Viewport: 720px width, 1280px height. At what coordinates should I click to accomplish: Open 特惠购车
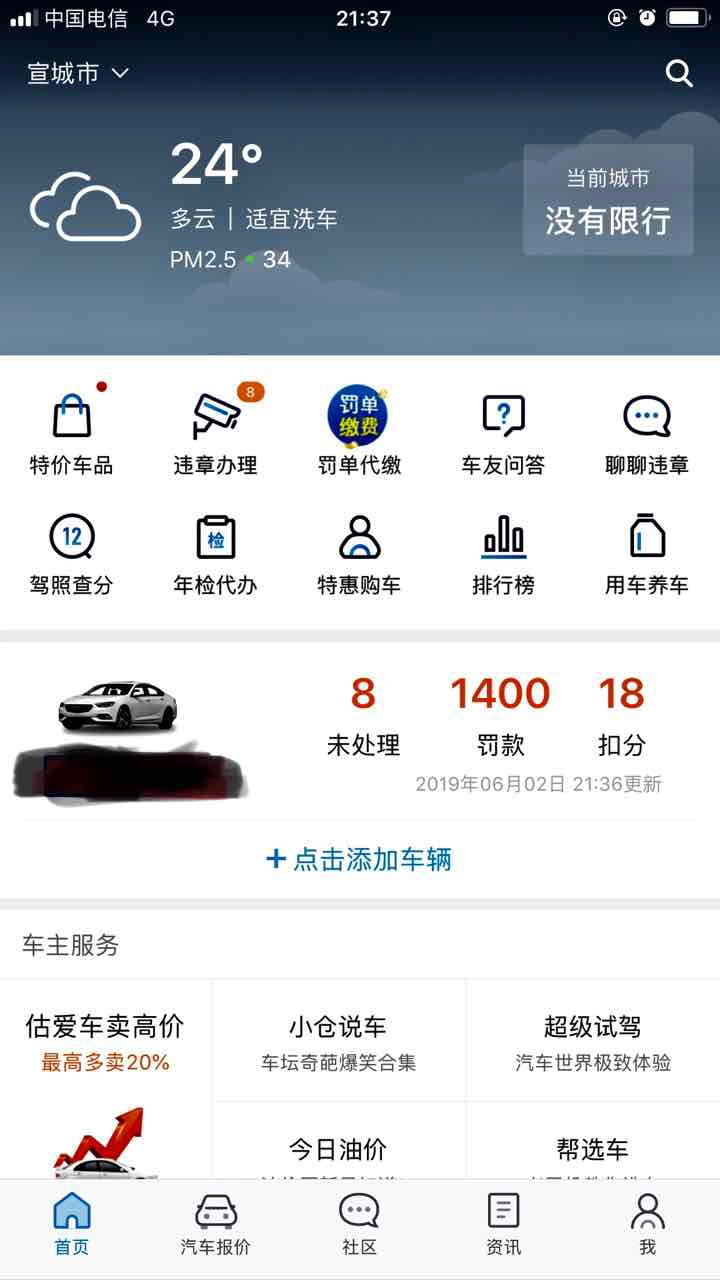(x=359, y=553)
